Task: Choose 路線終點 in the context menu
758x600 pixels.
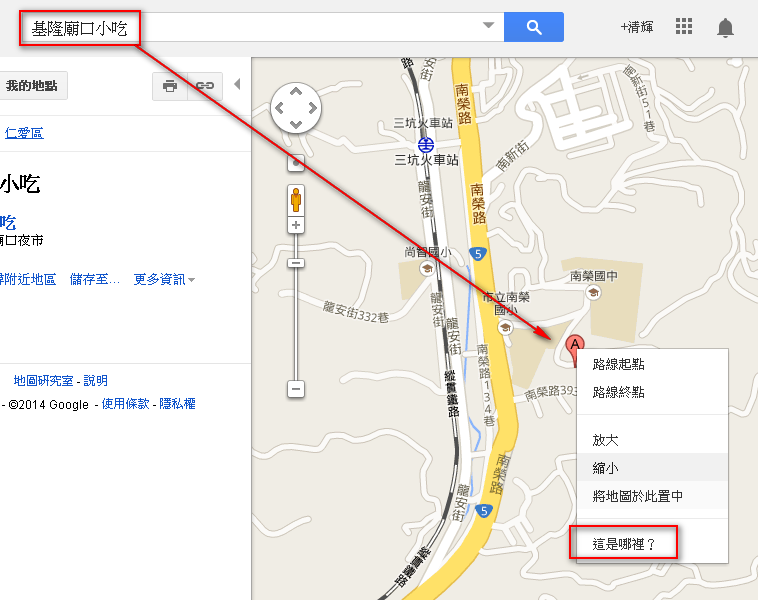Action: [618, 392]
